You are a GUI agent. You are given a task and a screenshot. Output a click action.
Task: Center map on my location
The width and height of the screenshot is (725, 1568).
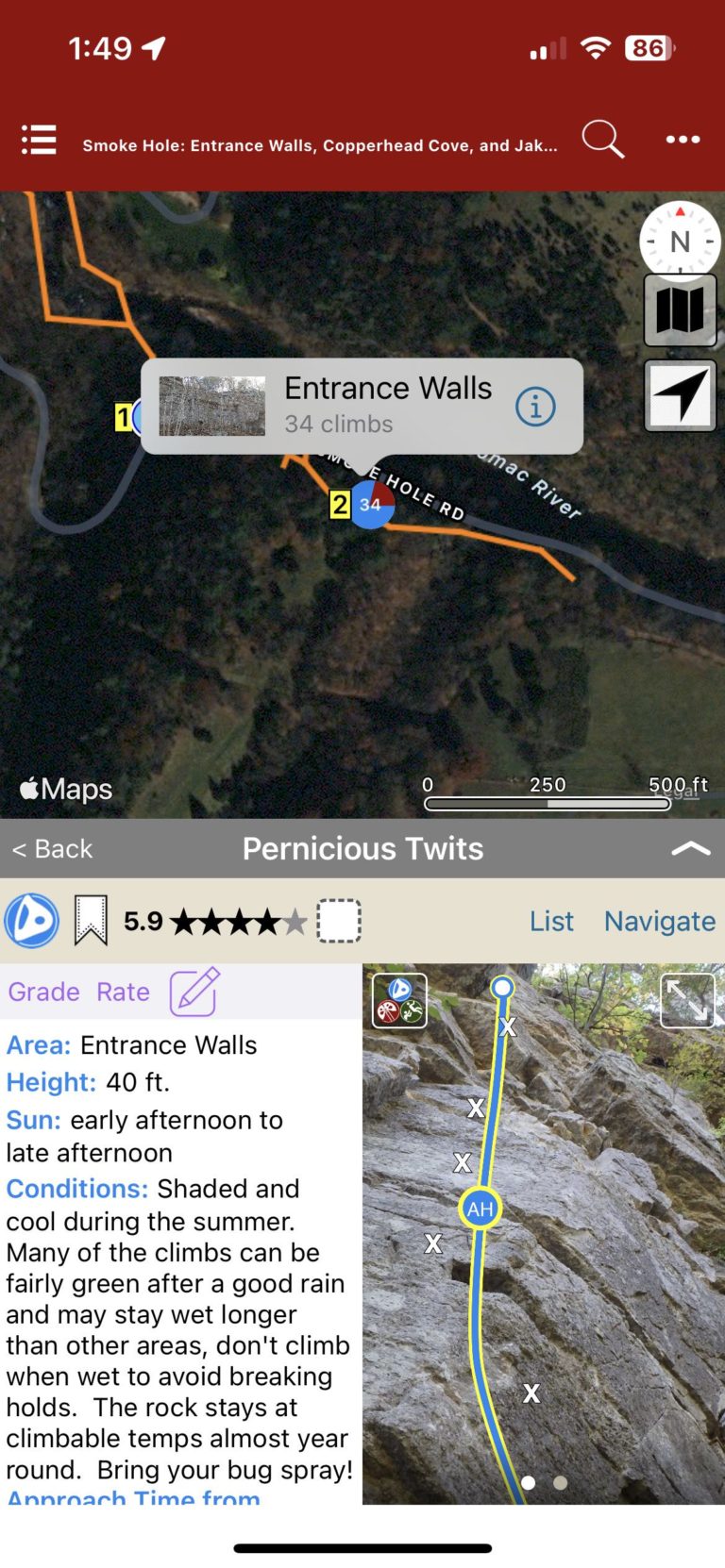tap(680, 395)
